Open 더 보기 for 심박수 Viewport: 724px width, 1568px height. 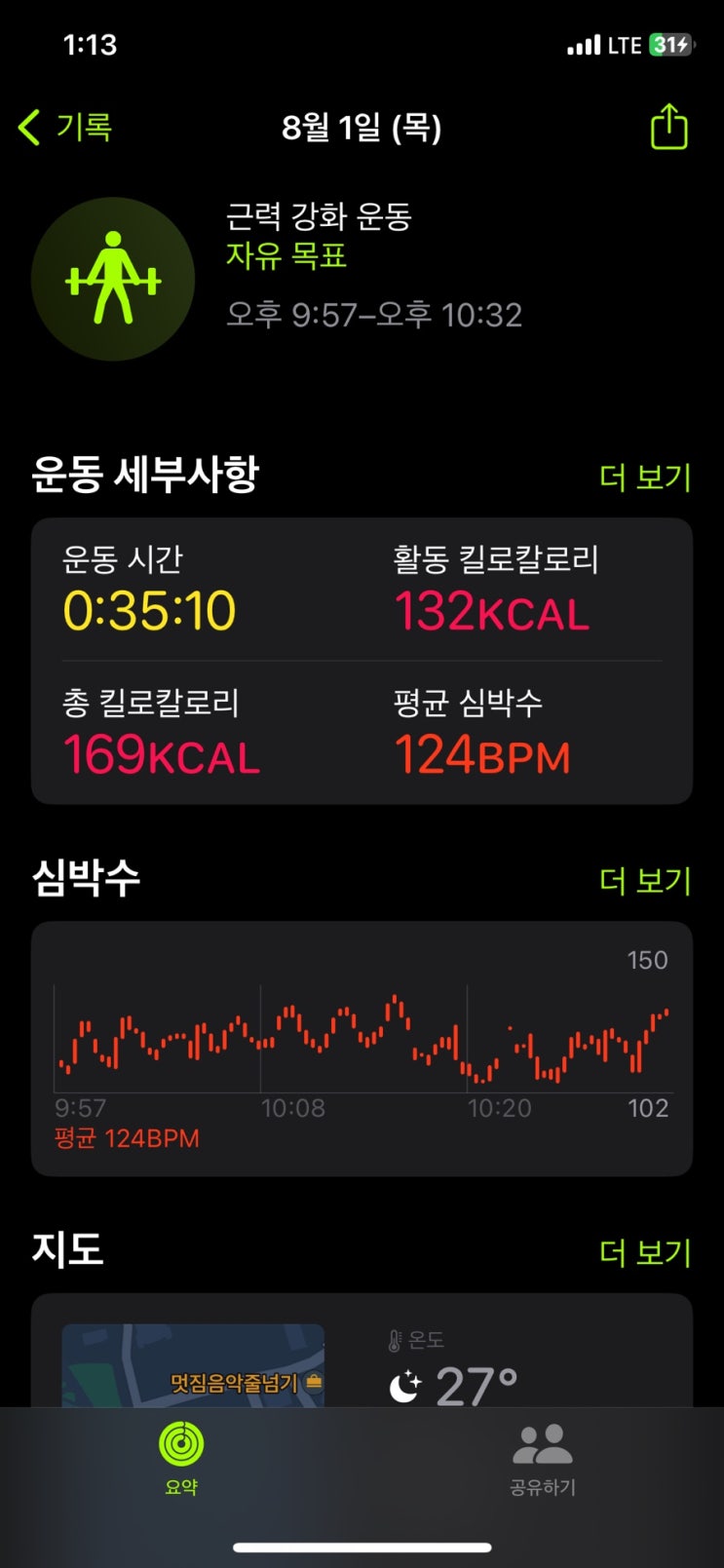pyautogui.click(x=644, y=881)
